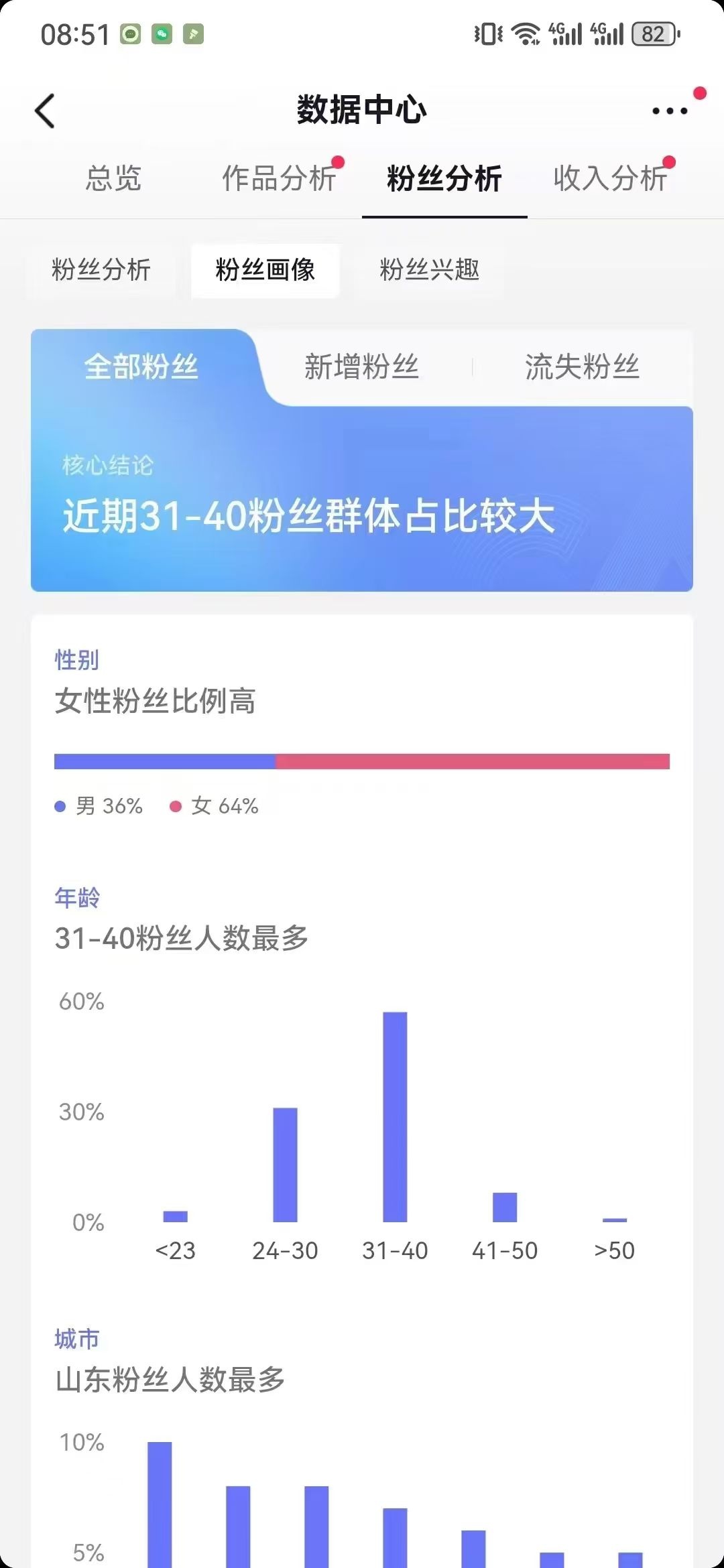Screen dimensions: 724x1568
Task: Show 流失粉丝 data
Action: click(583, 367)
